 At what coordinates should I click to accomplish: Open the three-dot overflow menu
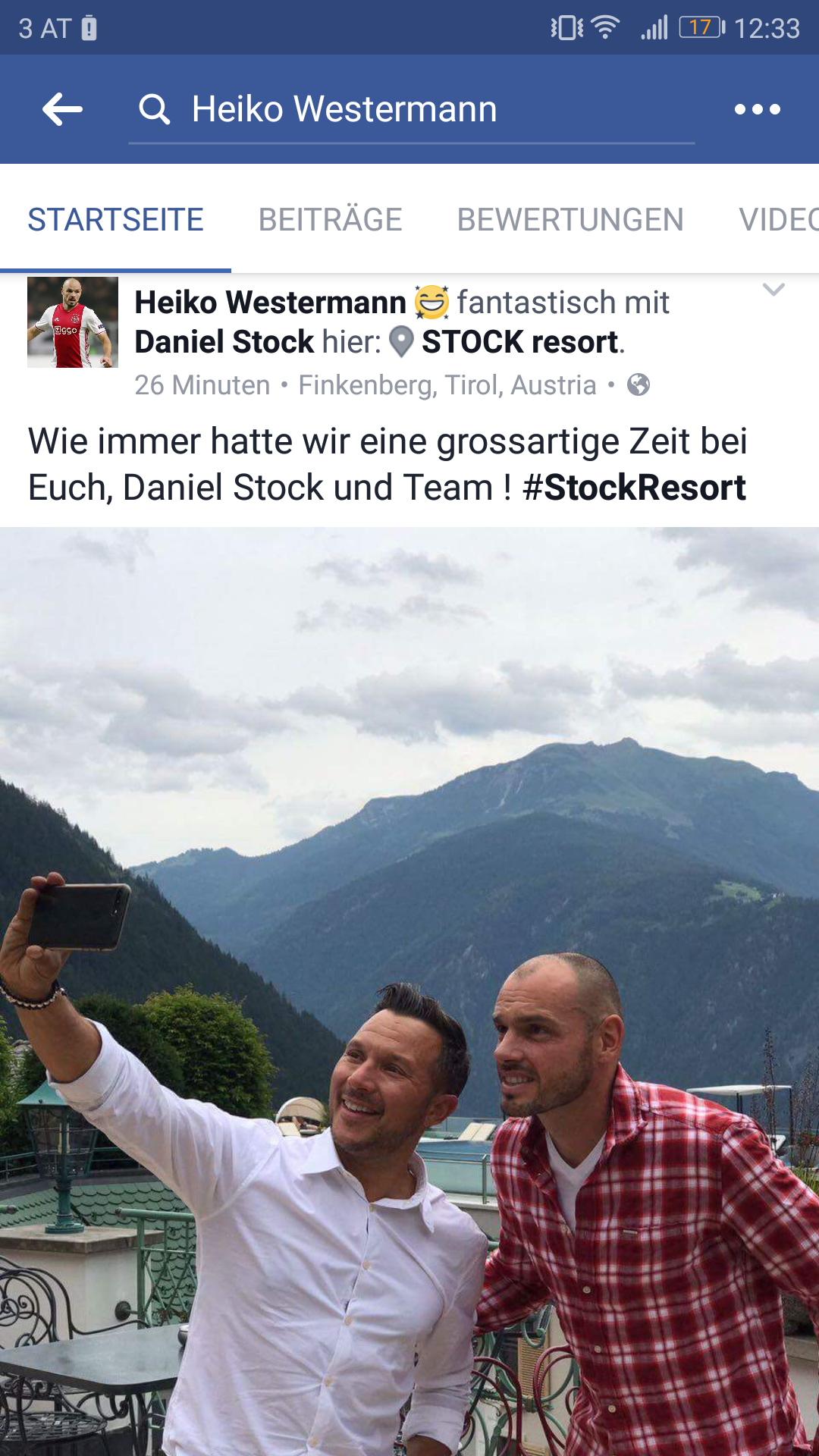(758, 109)
